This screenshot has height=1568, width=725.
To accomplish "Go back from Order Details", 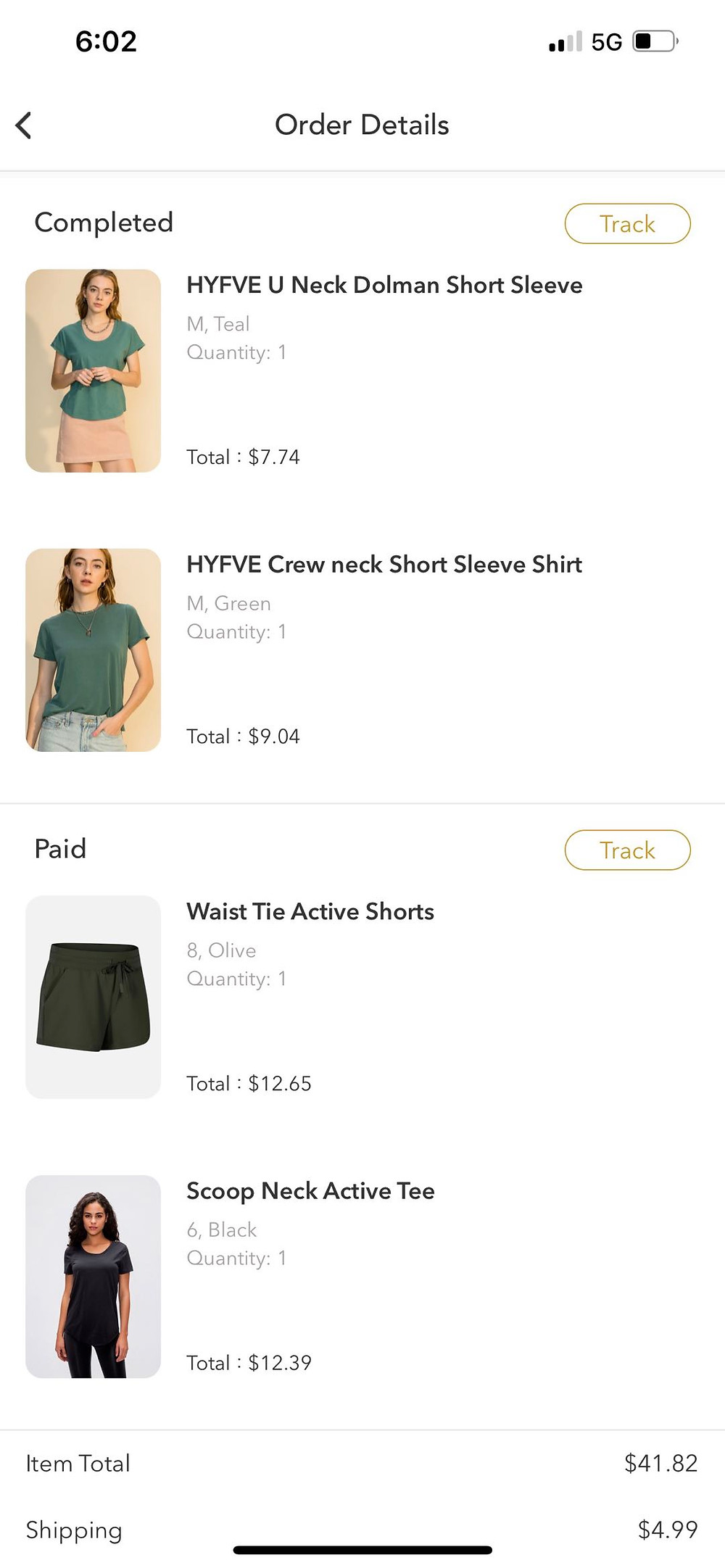I will (x=24, y=125).
